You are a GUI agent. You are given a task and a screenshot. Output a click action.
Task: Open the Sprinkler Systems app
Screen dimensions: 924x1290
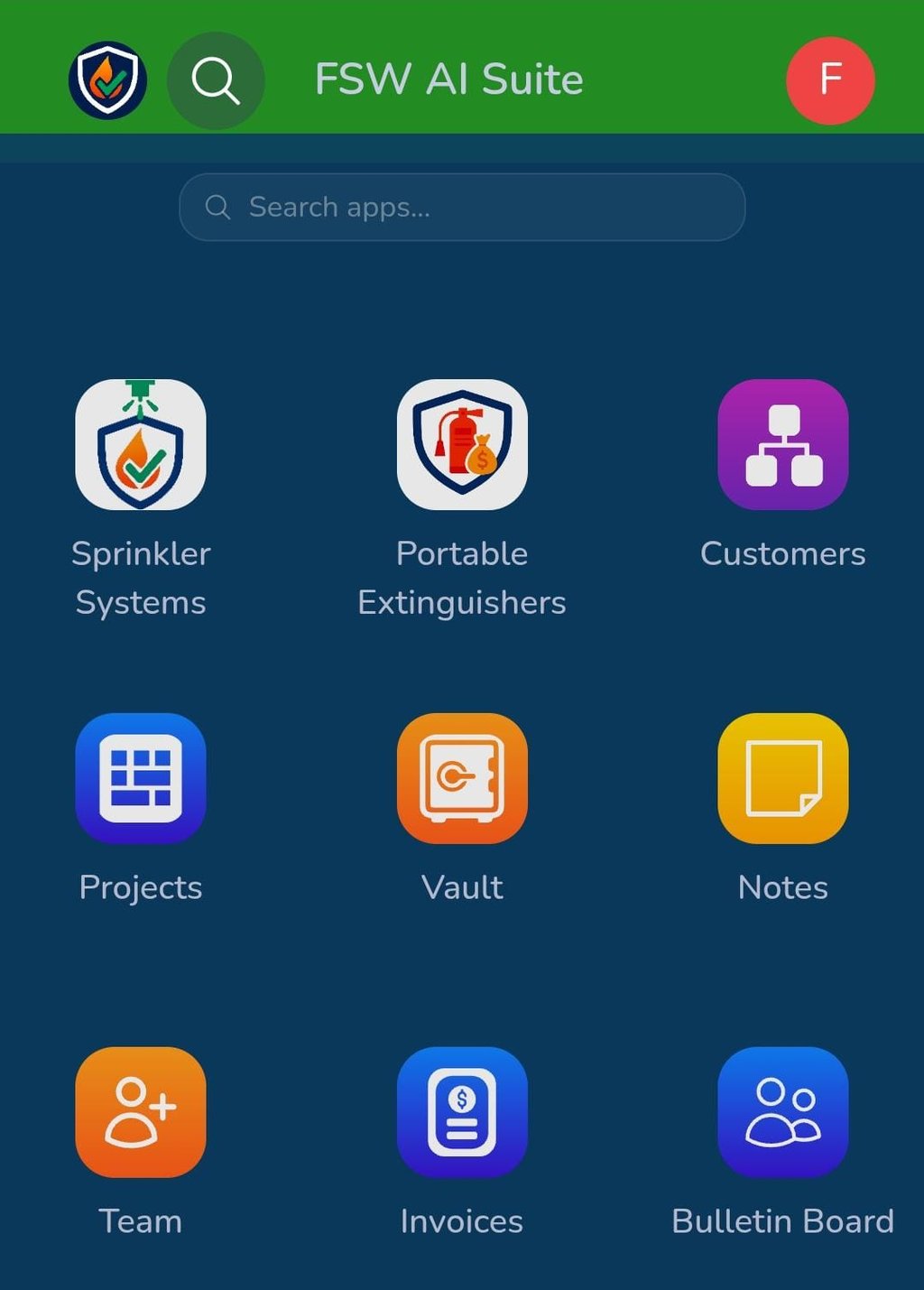click(x=141, y=445)
